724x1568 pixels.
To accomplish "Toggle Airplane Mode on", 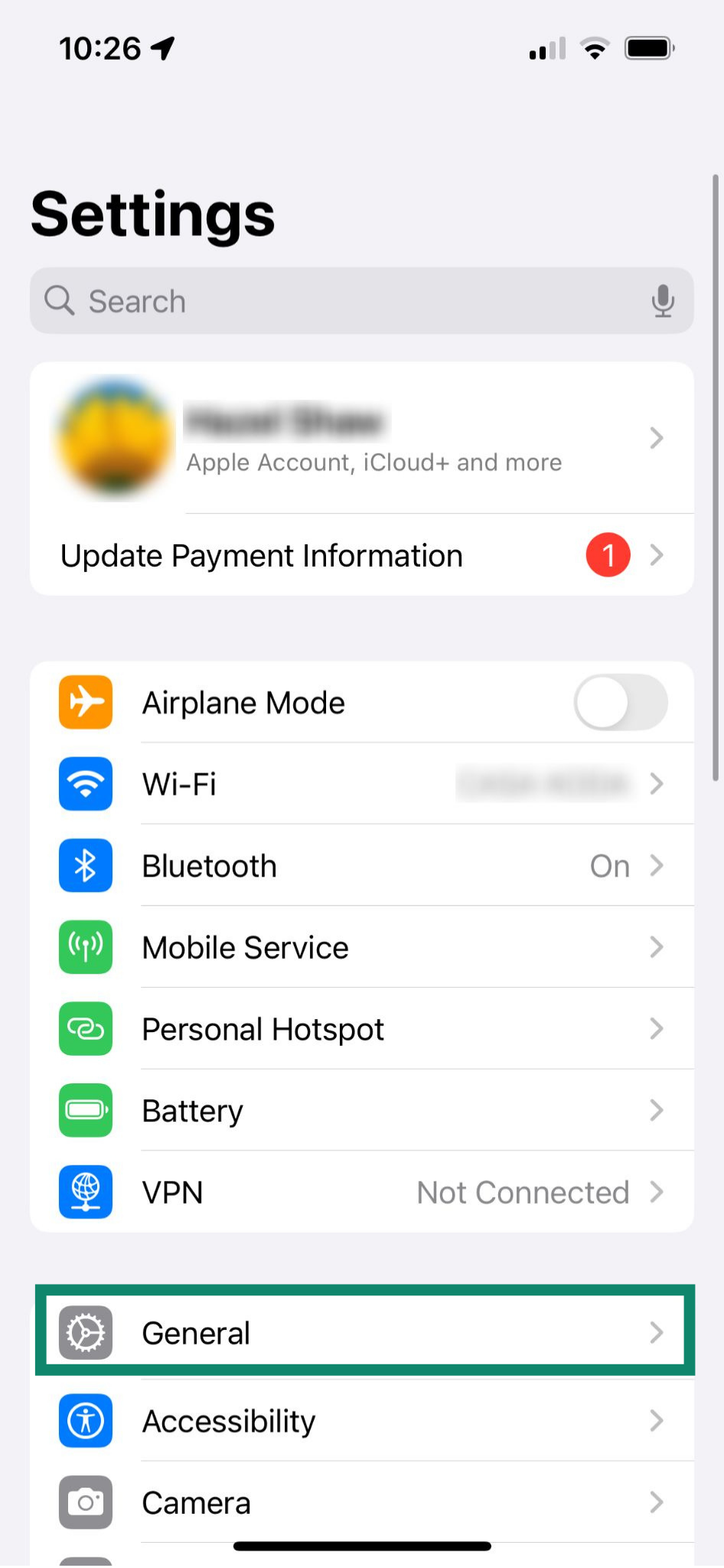I will [621, 702].
